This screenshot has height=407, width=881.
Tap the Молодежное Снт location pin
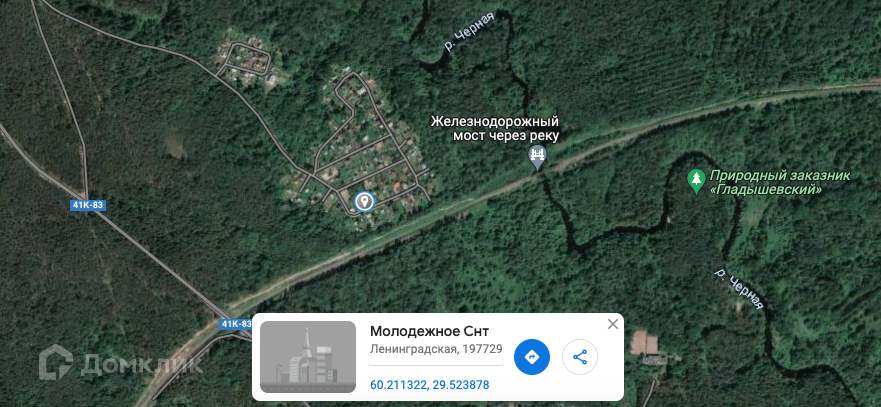[365, 201]
